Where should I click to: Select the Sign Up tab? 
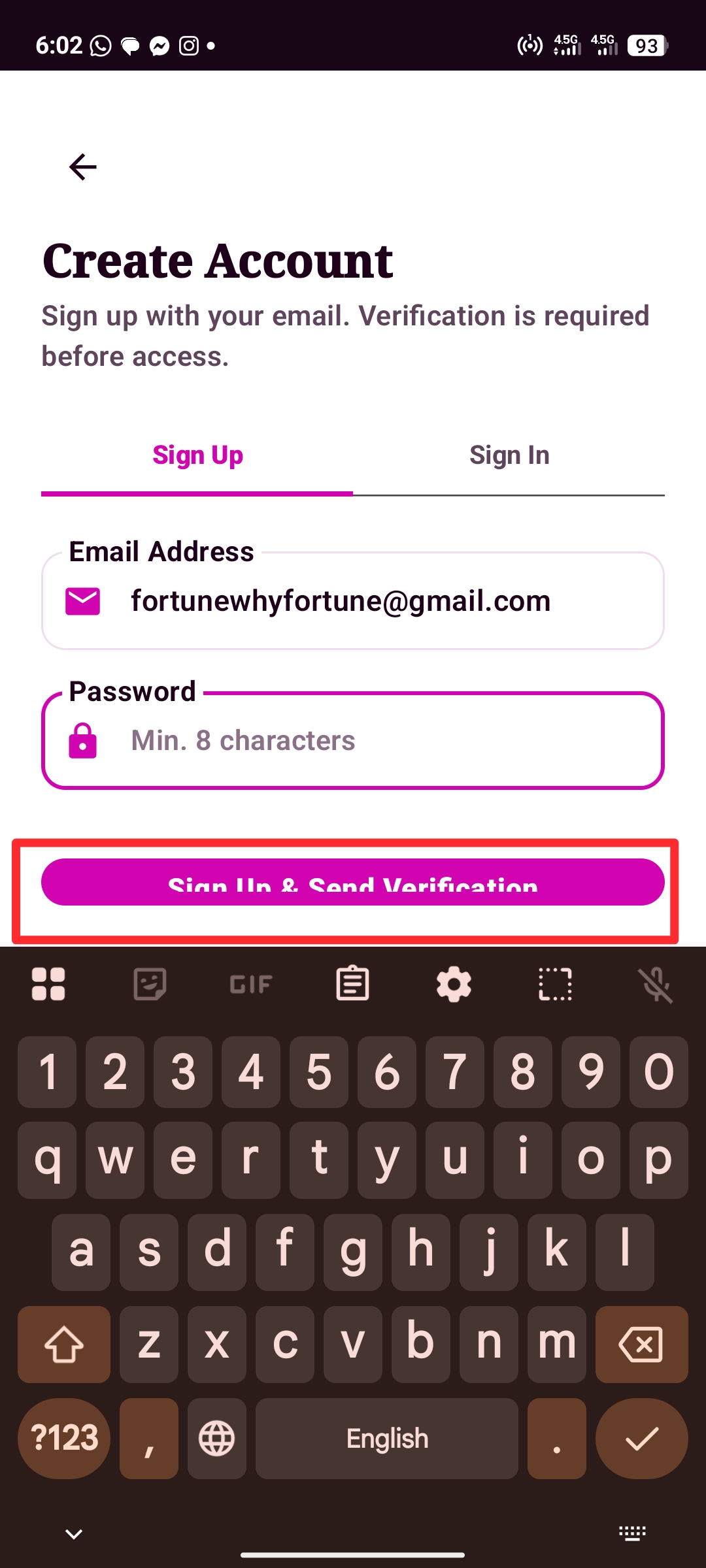(197, 455)
